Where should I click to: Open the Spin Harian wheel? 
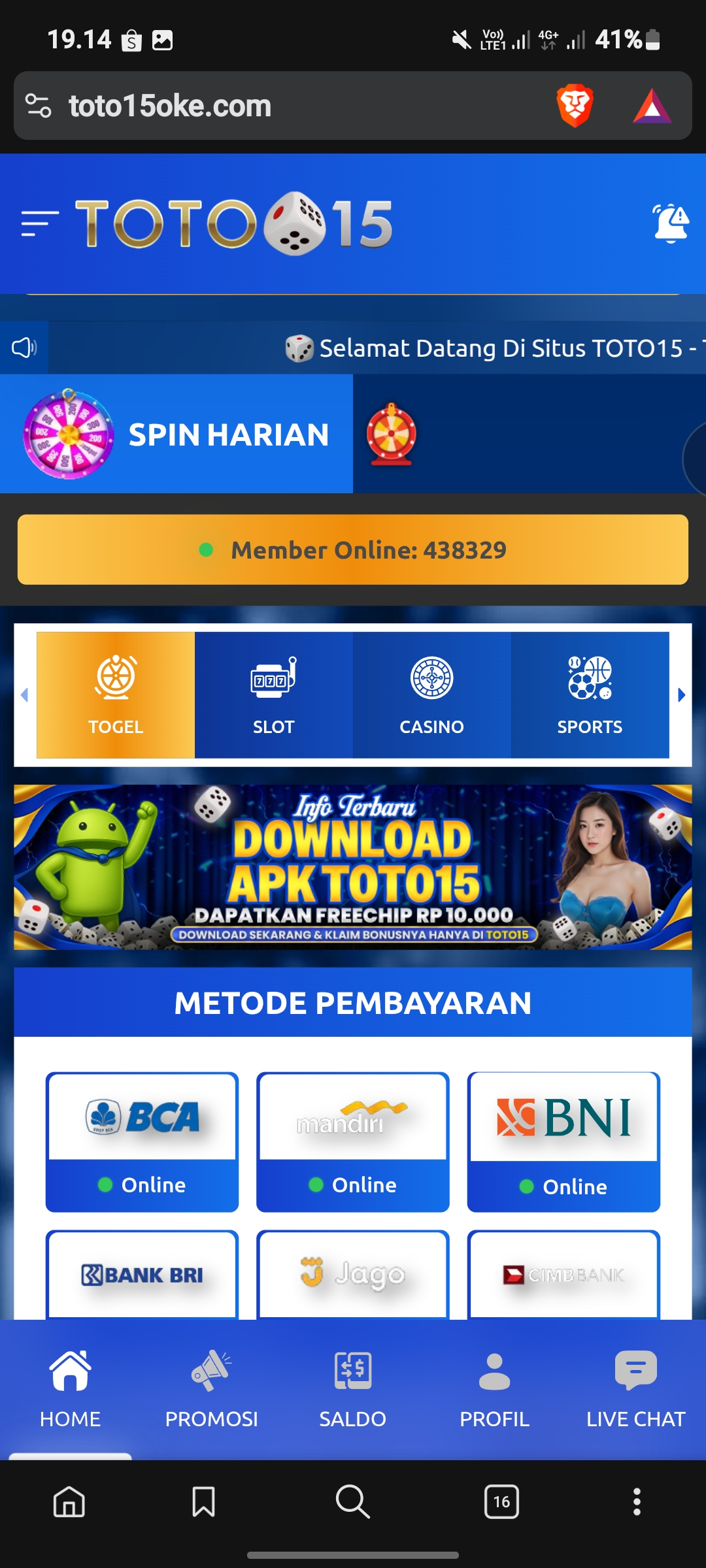(176, 434)
